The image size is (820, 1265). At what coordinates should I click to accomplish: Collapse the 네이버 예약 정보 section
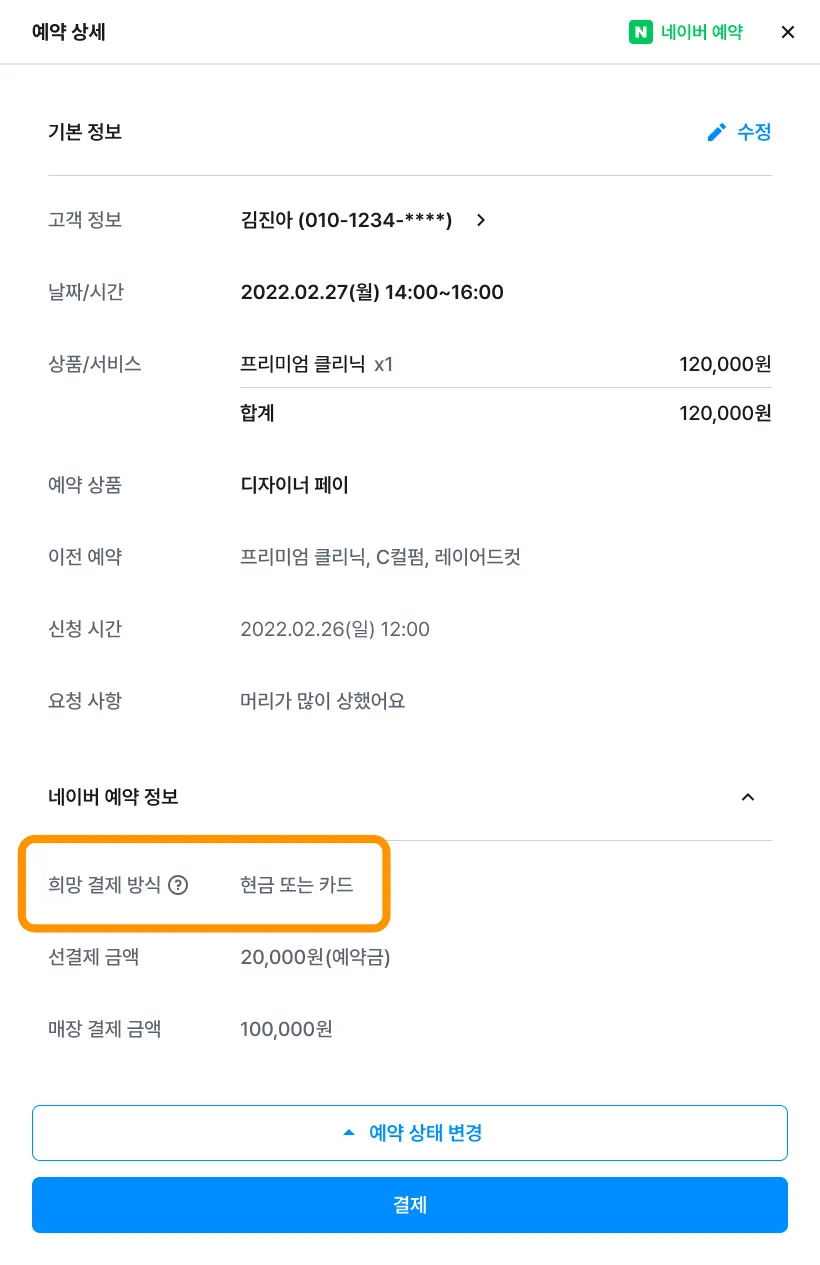click(747, 797)
